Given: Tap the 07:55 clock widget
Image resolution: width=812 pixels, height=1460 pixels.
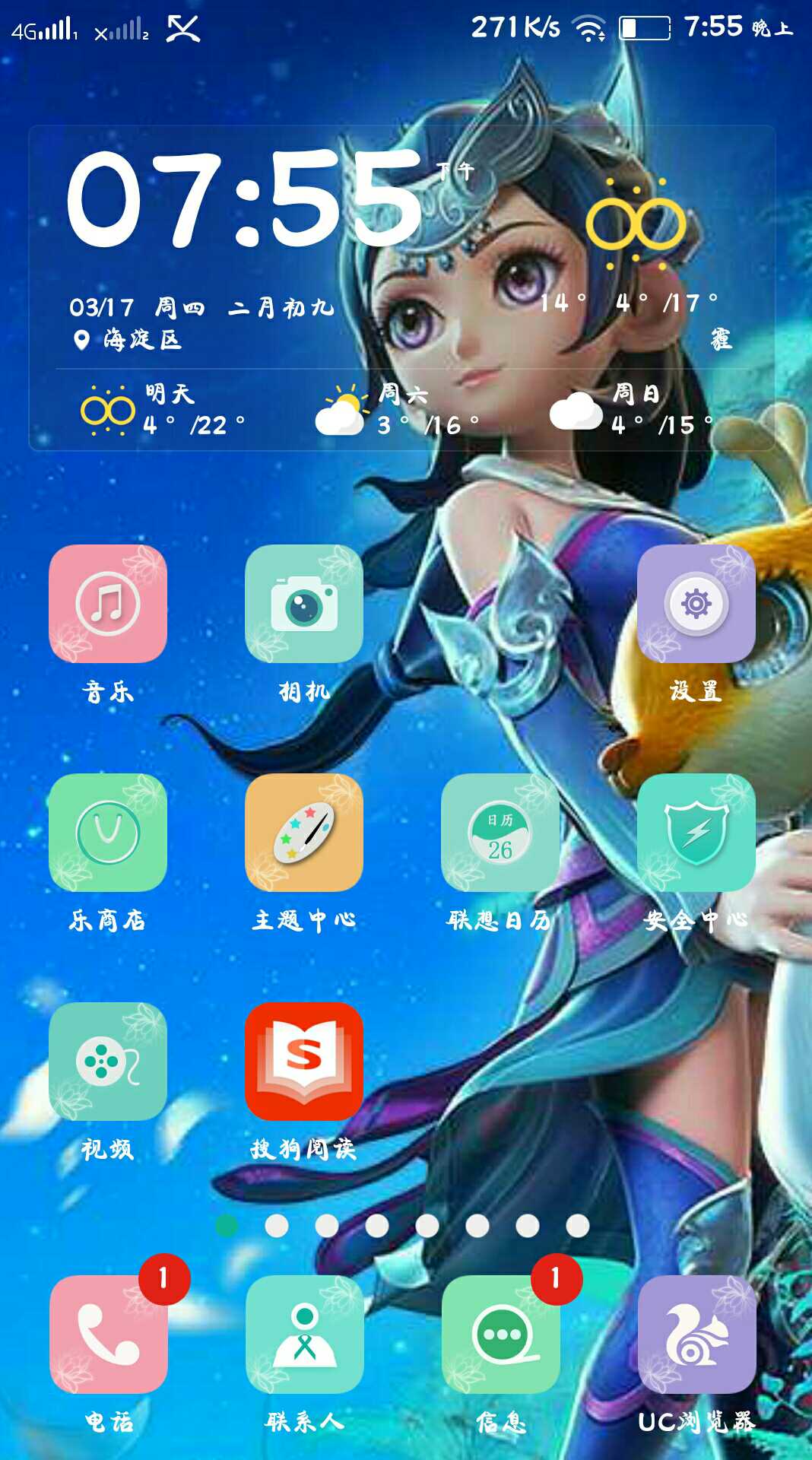Looking at the screenshot, I should (x=243, y=199).
